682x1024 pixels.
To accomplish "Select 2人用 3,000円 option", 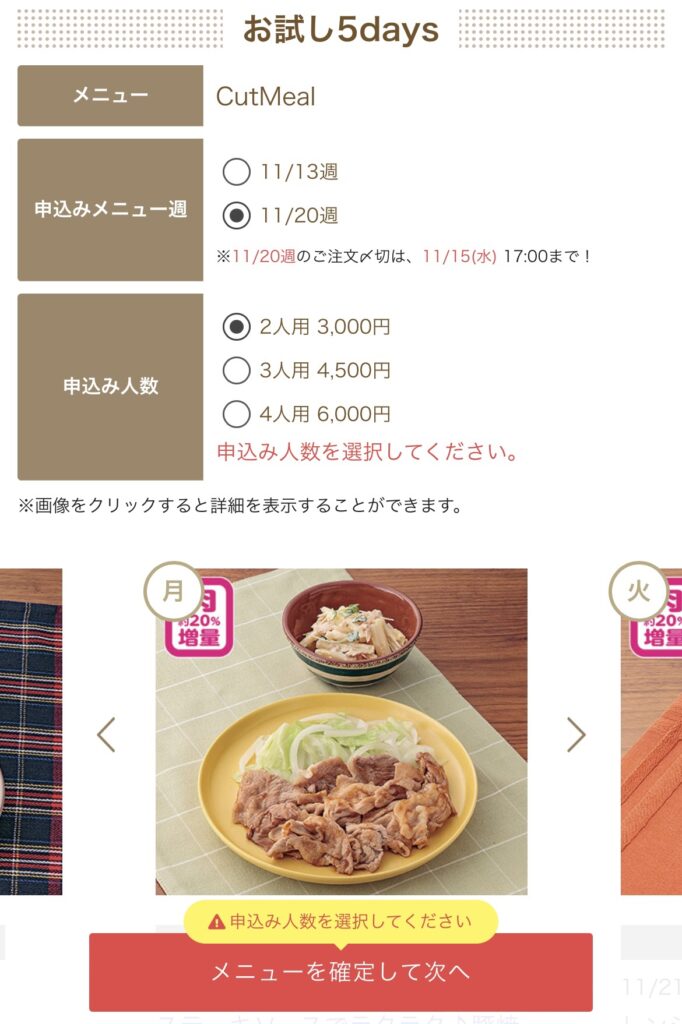I will tap(236, 327).
